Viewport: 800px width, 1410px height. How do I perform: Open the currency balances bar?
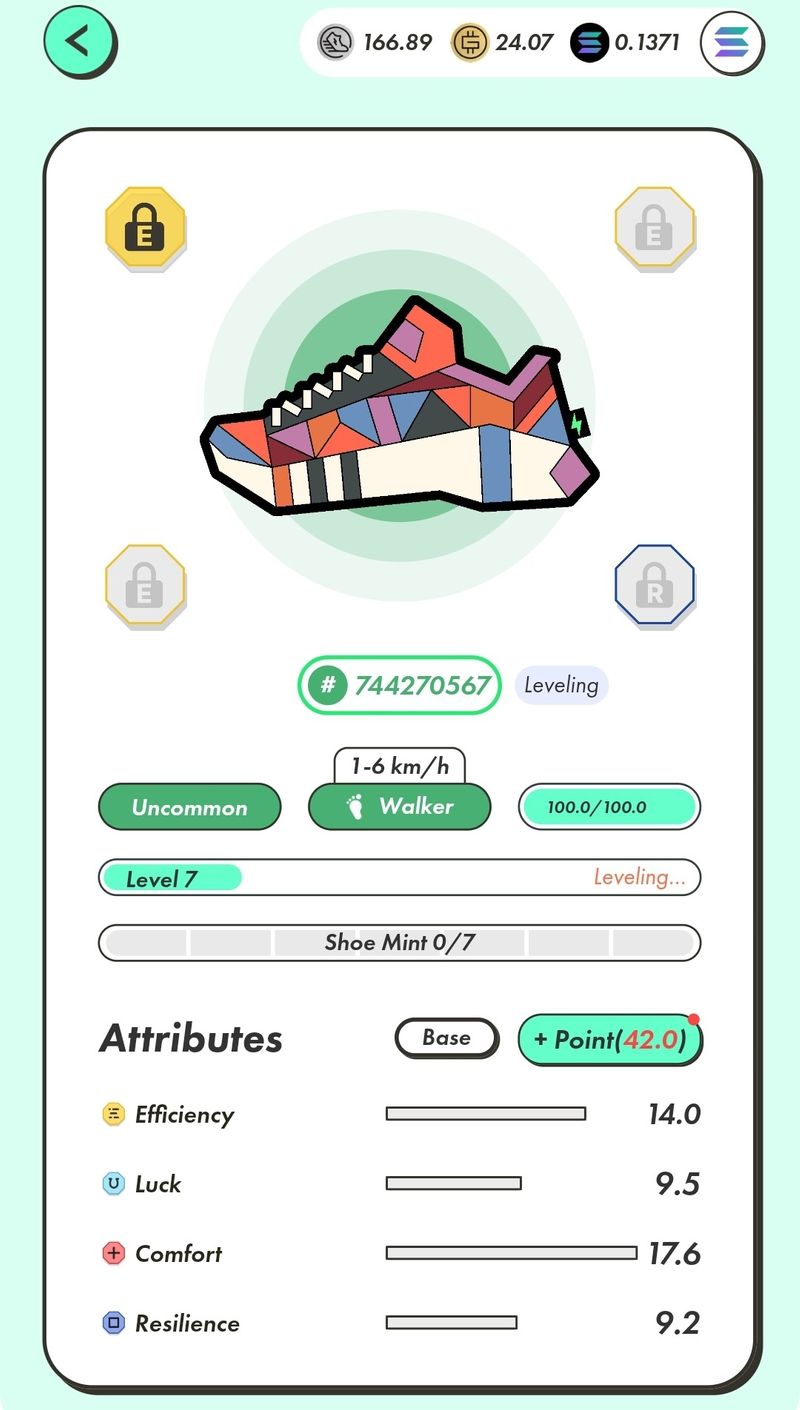[500, 43]
